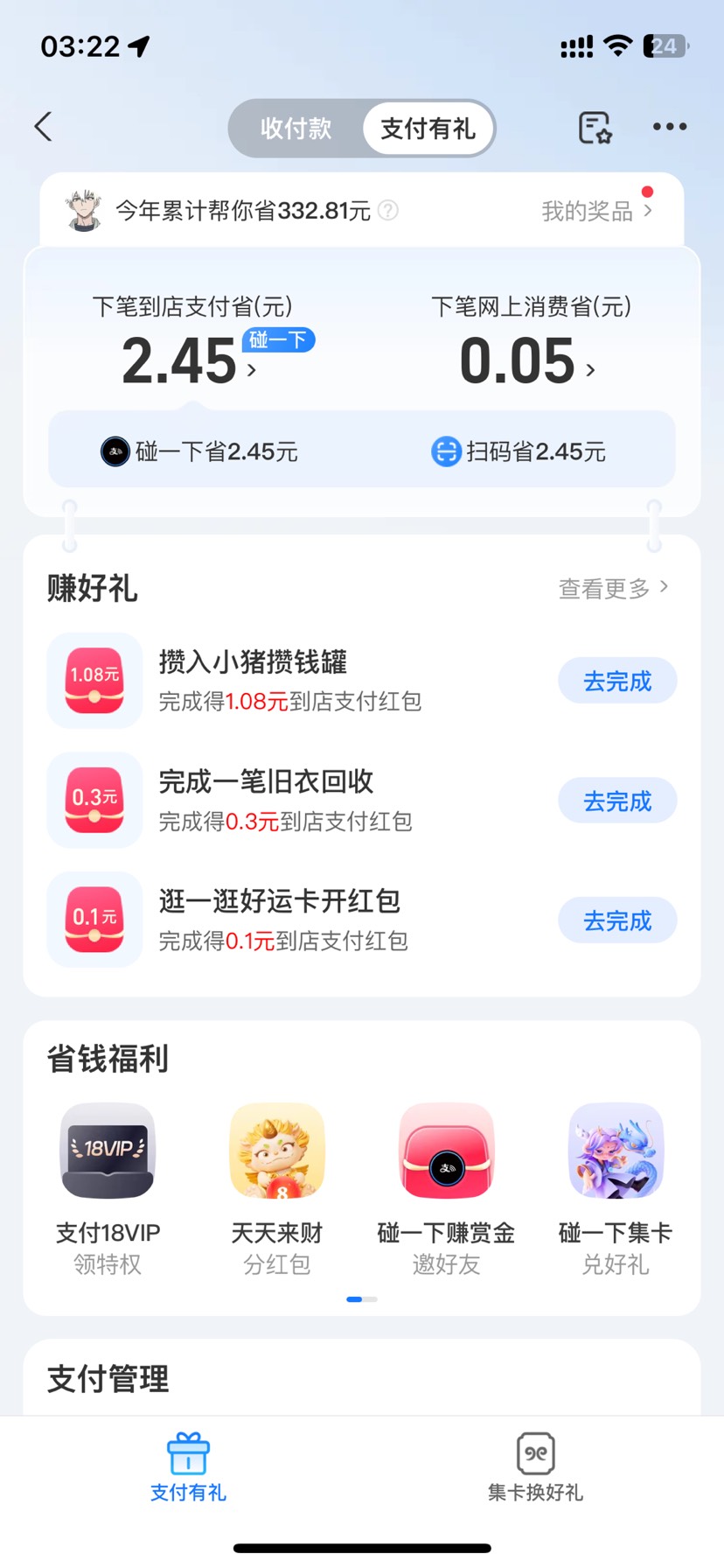Open the three-dot overflow menu
Image resolution: width=724 pixels, height=1568 pixels.
click(x=670, y=127)
